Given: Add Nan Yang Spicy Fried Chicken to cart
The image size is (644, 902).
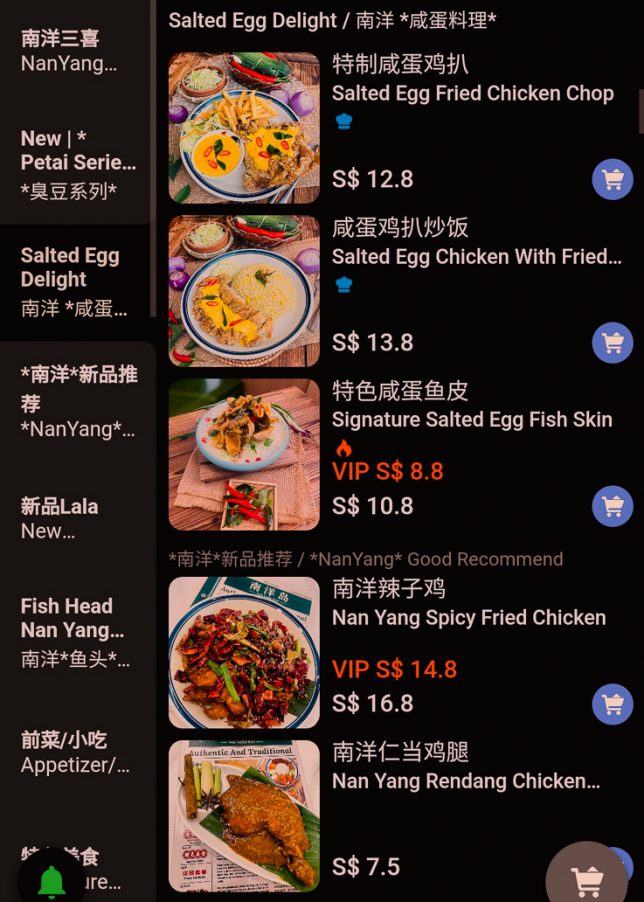Looking at the screenshot, I should point(612,704).
